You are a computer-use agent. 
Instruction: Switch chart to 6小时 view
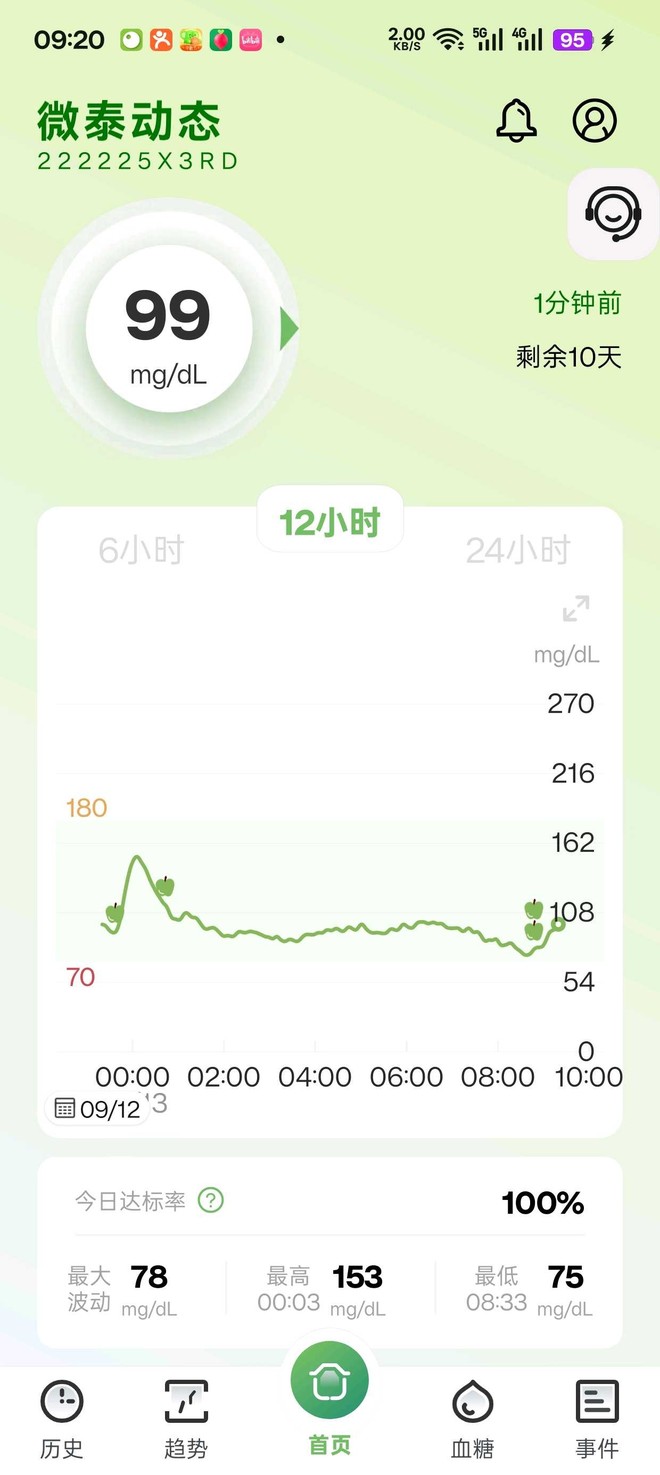click(141, 550)
